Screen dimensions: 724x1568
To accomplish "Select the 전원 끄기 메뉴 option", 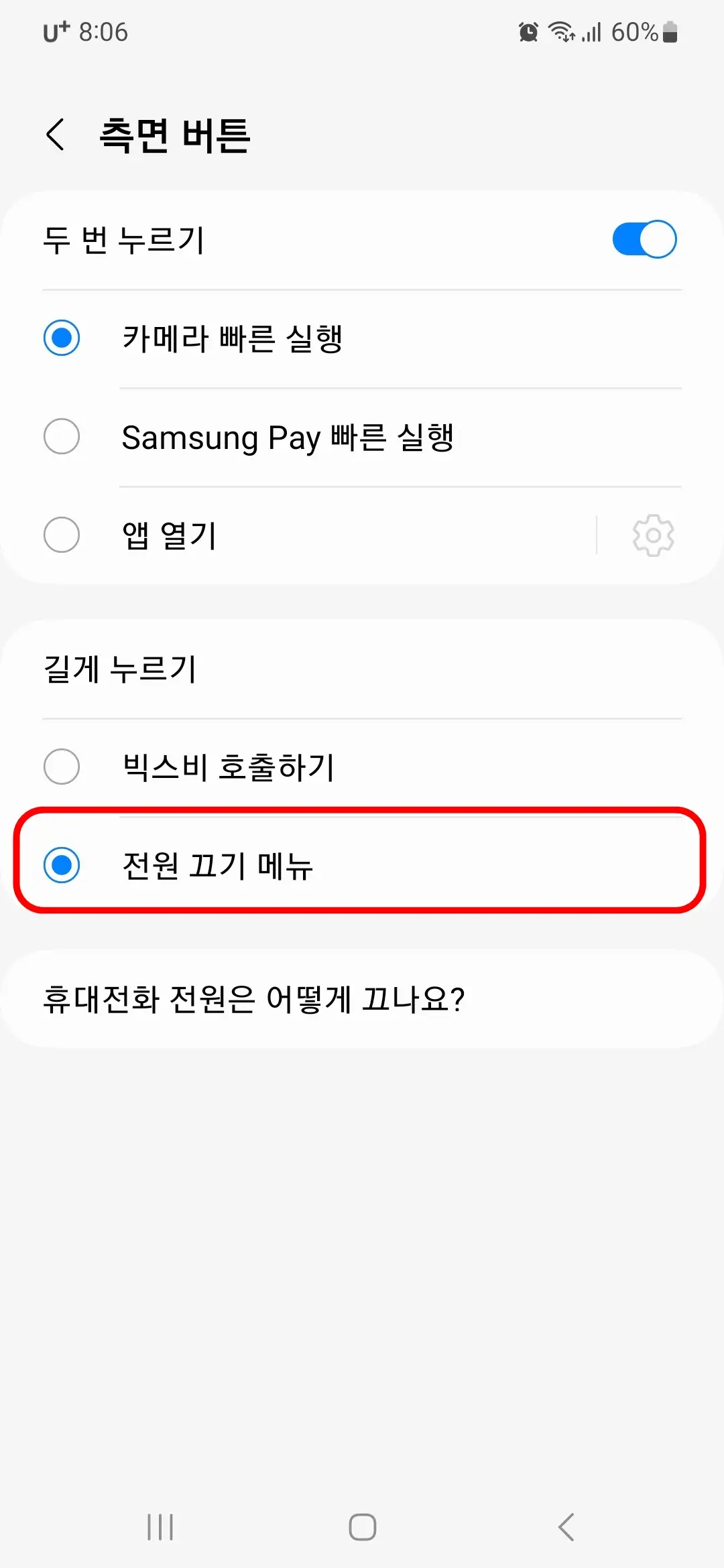I will click(62, 866).
